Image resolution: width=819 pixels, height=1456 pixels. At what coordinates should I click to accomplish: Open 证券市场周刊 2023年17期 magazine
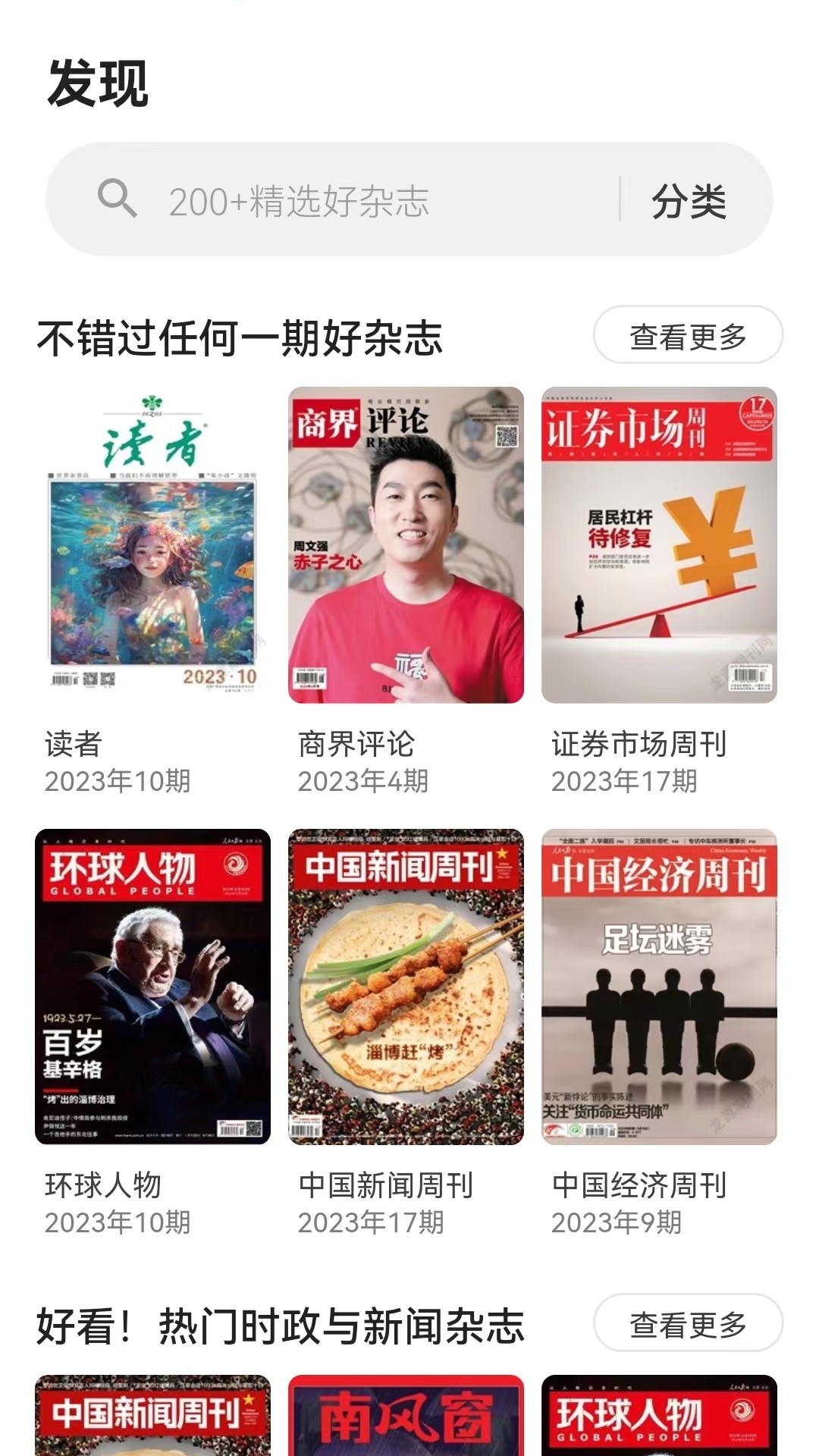point(659,544)
